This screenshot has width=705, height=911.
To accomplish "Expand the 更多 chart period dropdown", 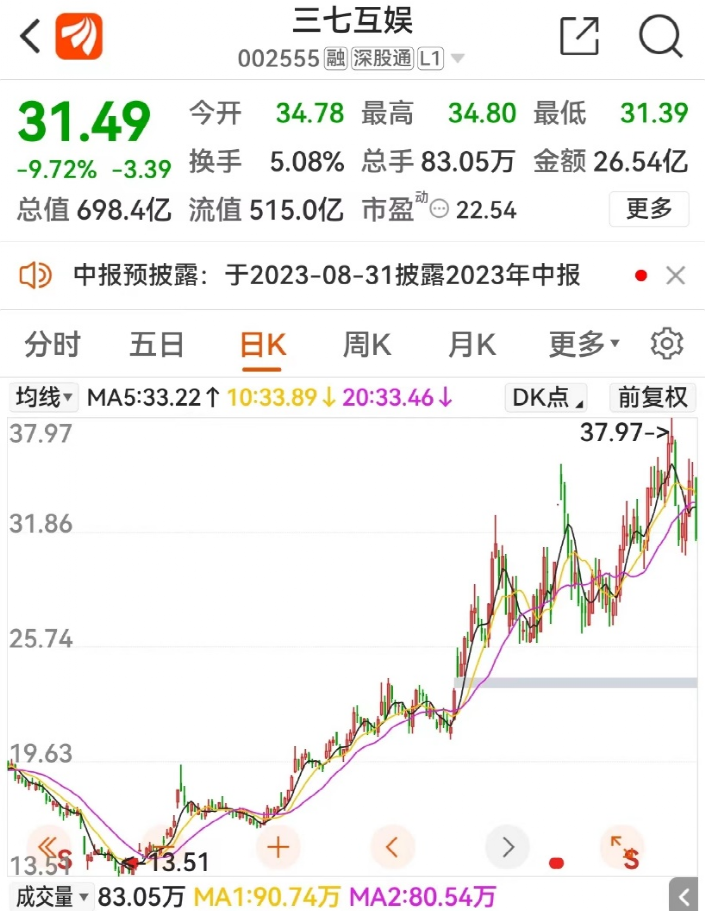I will click(x=584, y=345).
